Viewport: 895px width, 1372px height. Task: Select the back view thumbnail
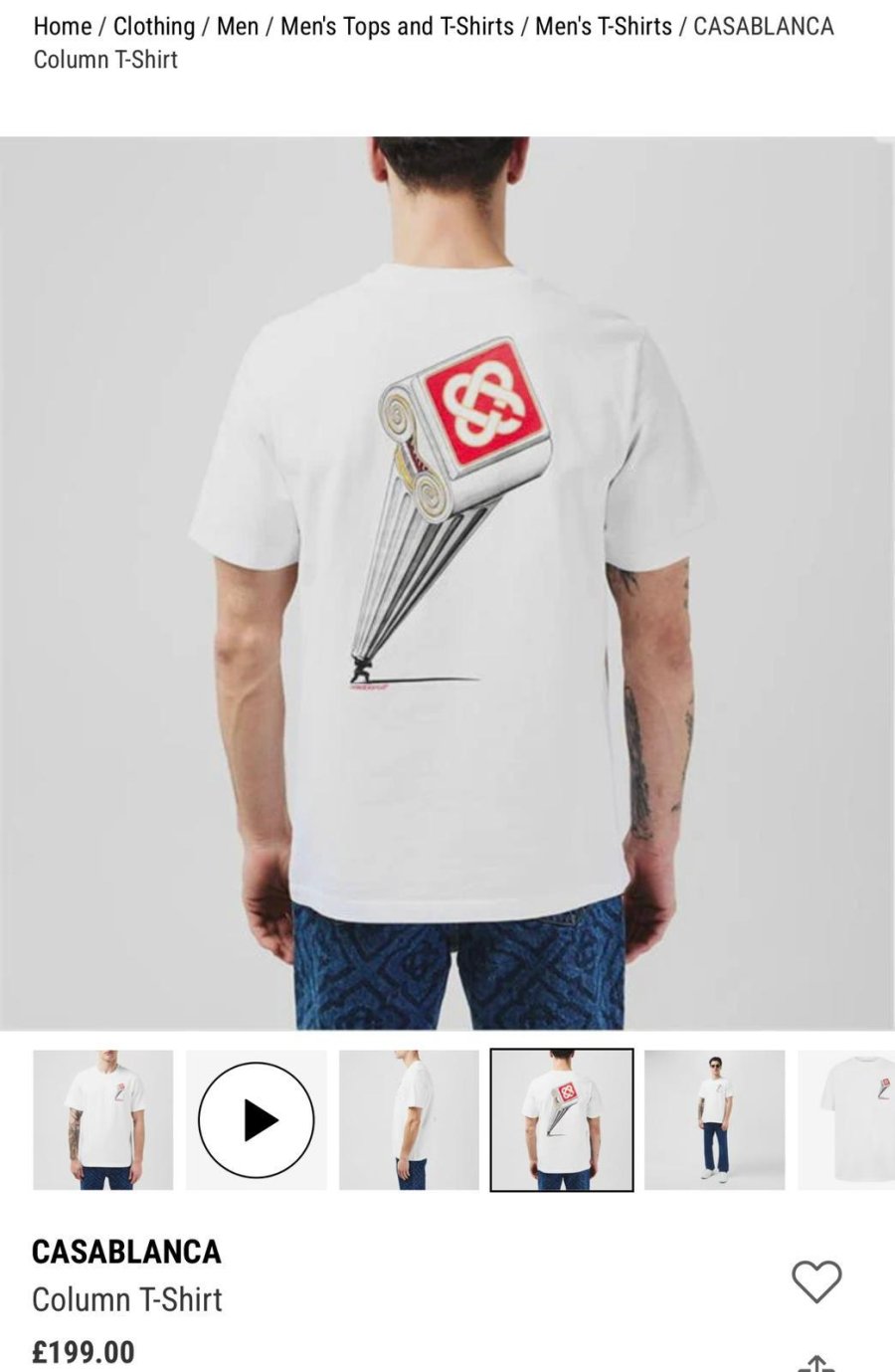(x=562, y=1120)
